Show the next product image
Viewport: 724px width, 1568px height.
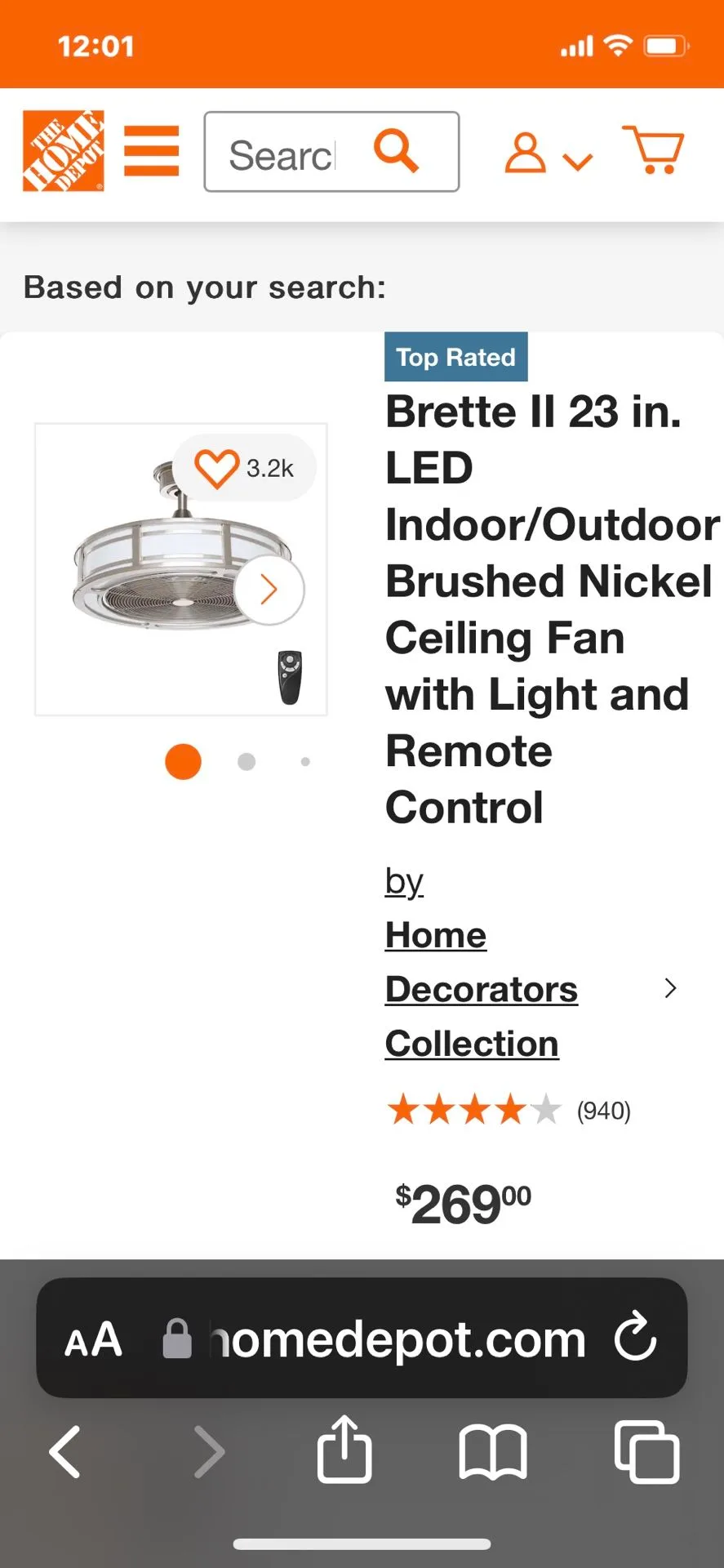[269, 590]
